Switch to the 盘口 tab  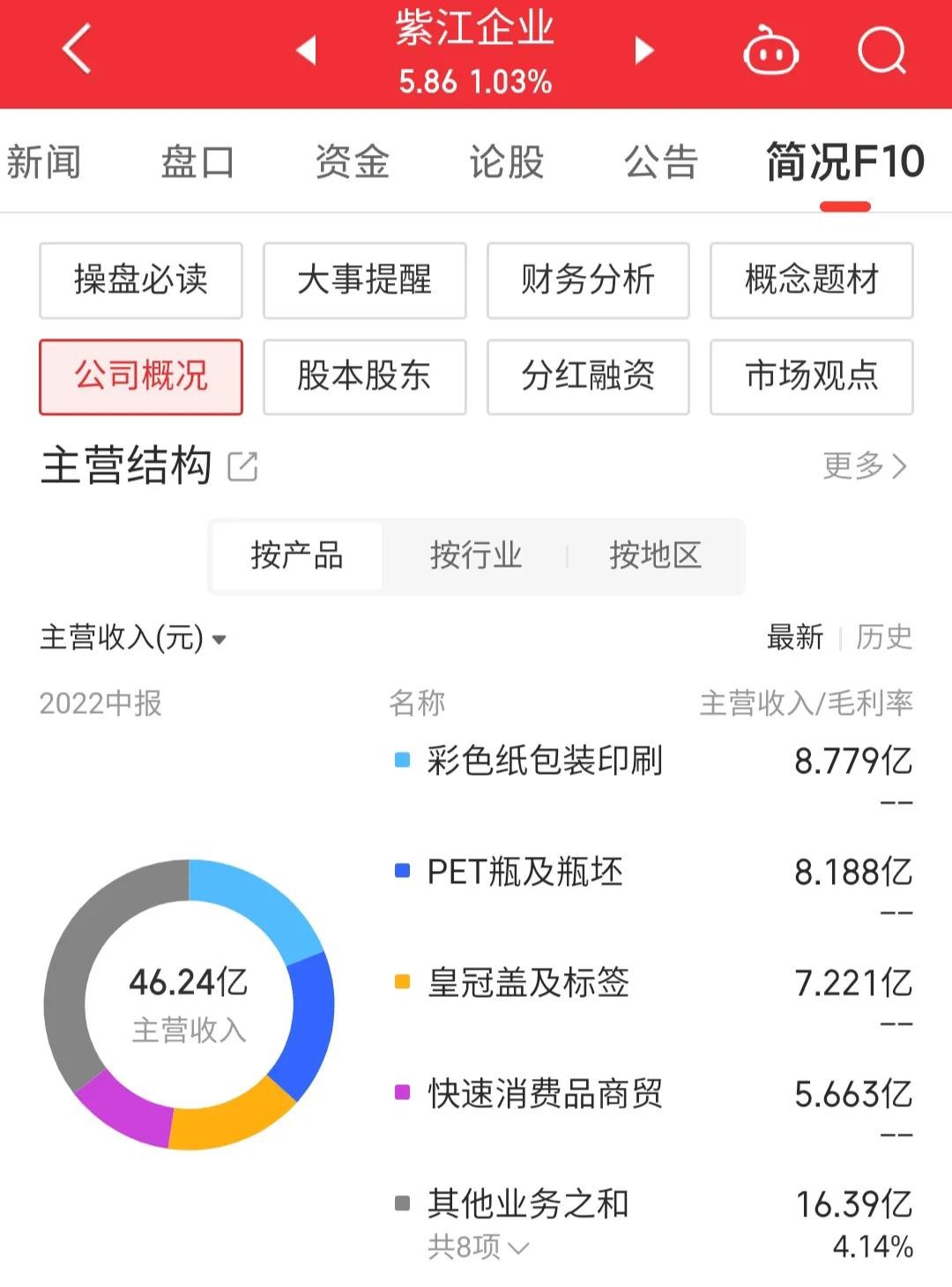197,162
